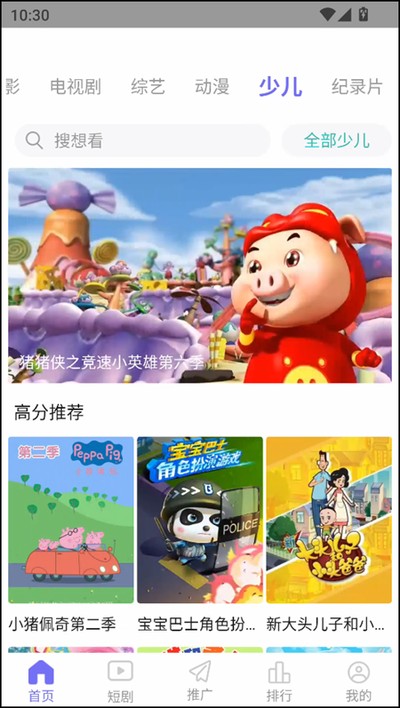400x708 pixels.
Task: Open the 宝宝巴士角色扮演 card
Action: tap(200, 535)
